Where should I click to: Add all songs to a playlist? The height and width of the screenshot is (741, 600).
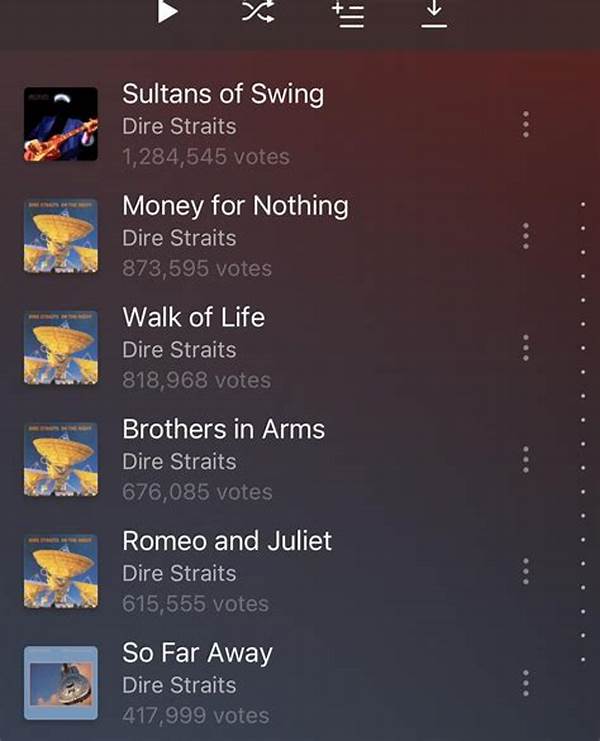coord(347,12)
